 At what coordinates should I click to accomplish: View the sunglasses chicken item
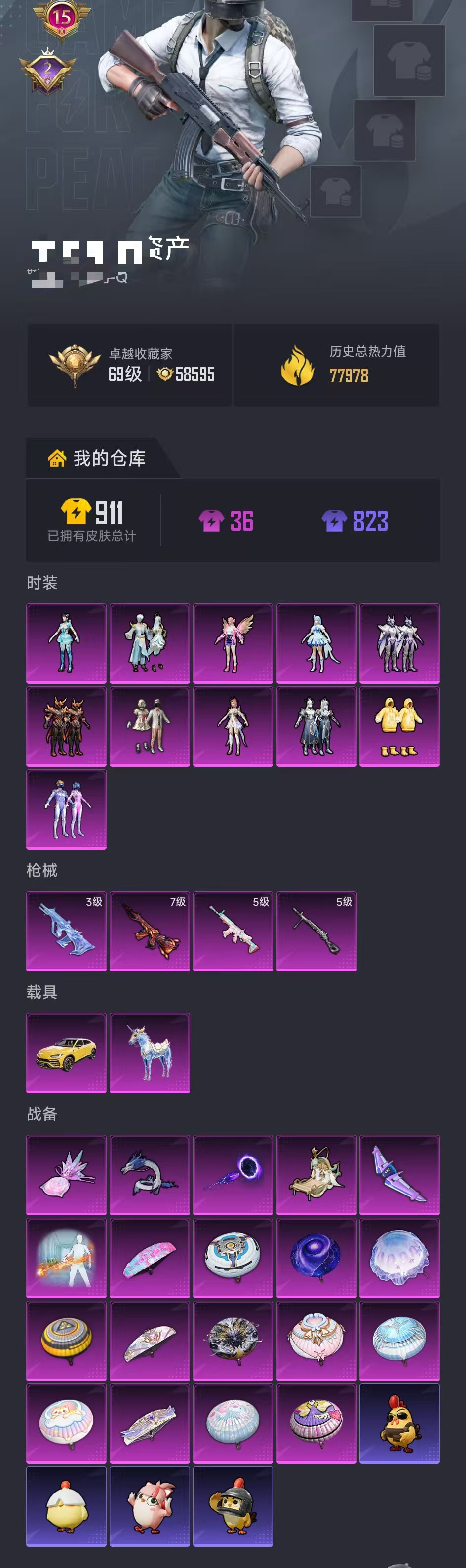point(399,1424)
